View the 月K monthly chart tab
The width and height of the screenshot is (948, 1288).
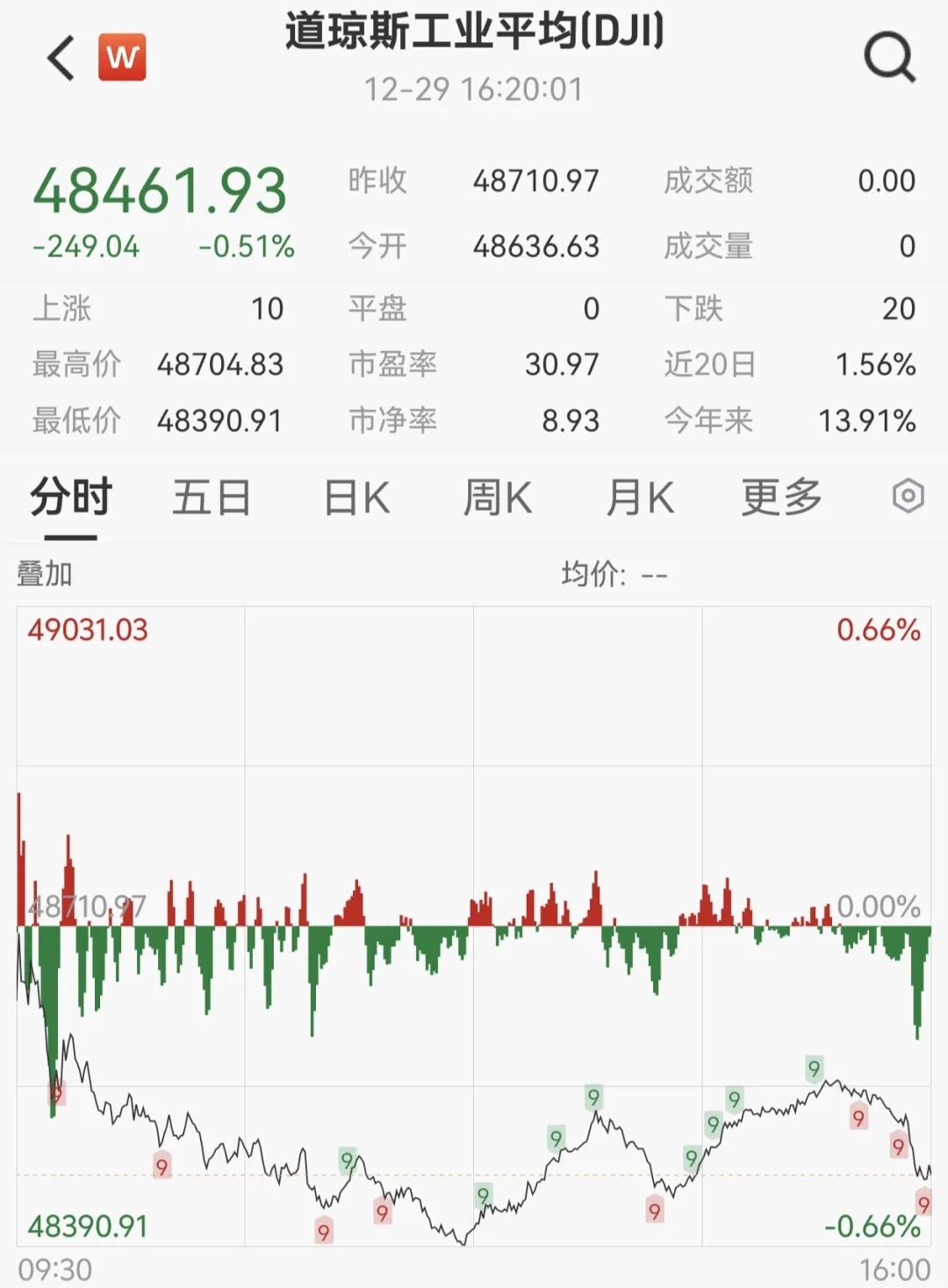[x=640, y=497]
